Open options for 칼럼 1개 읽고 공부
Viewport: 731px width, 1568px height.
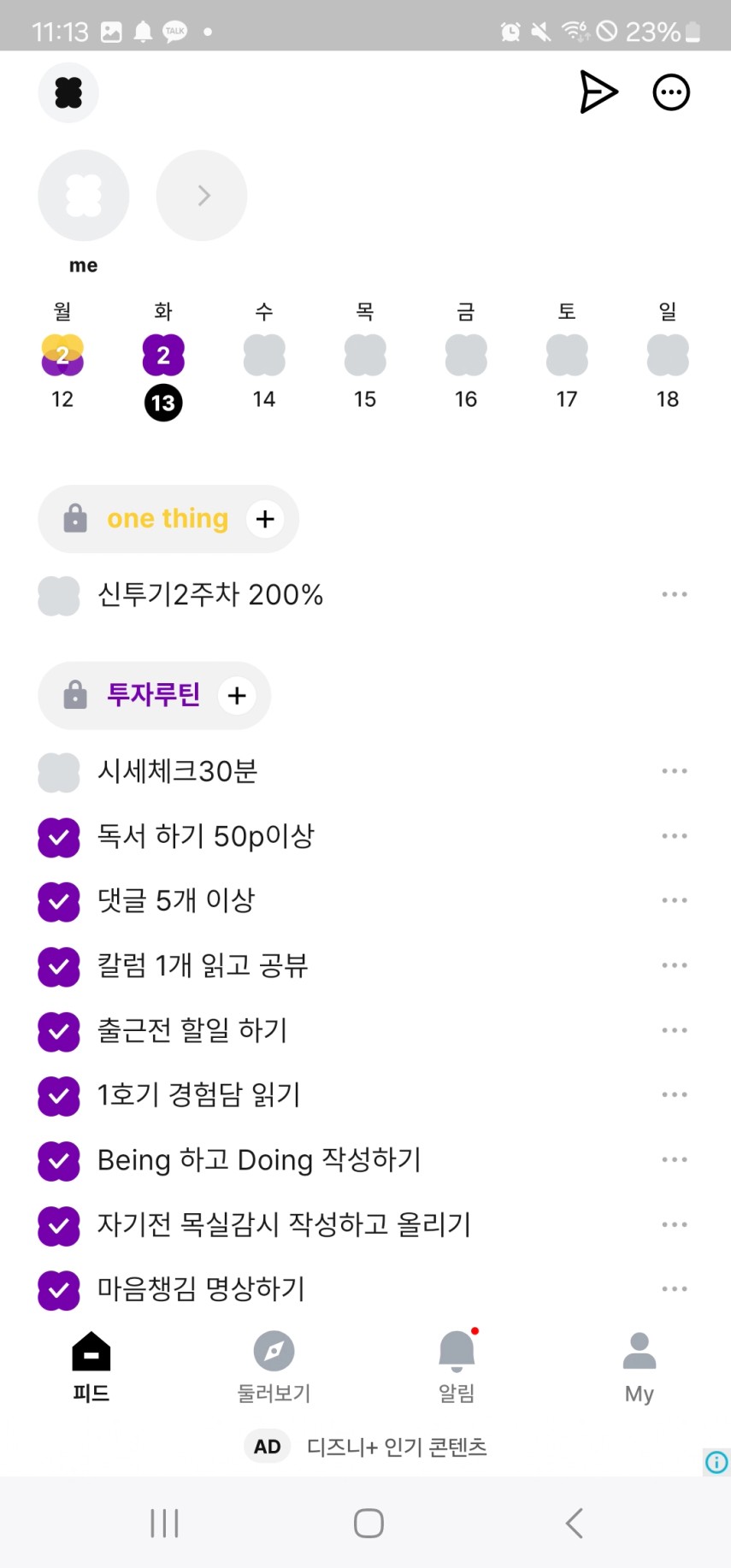pos(674,966)
